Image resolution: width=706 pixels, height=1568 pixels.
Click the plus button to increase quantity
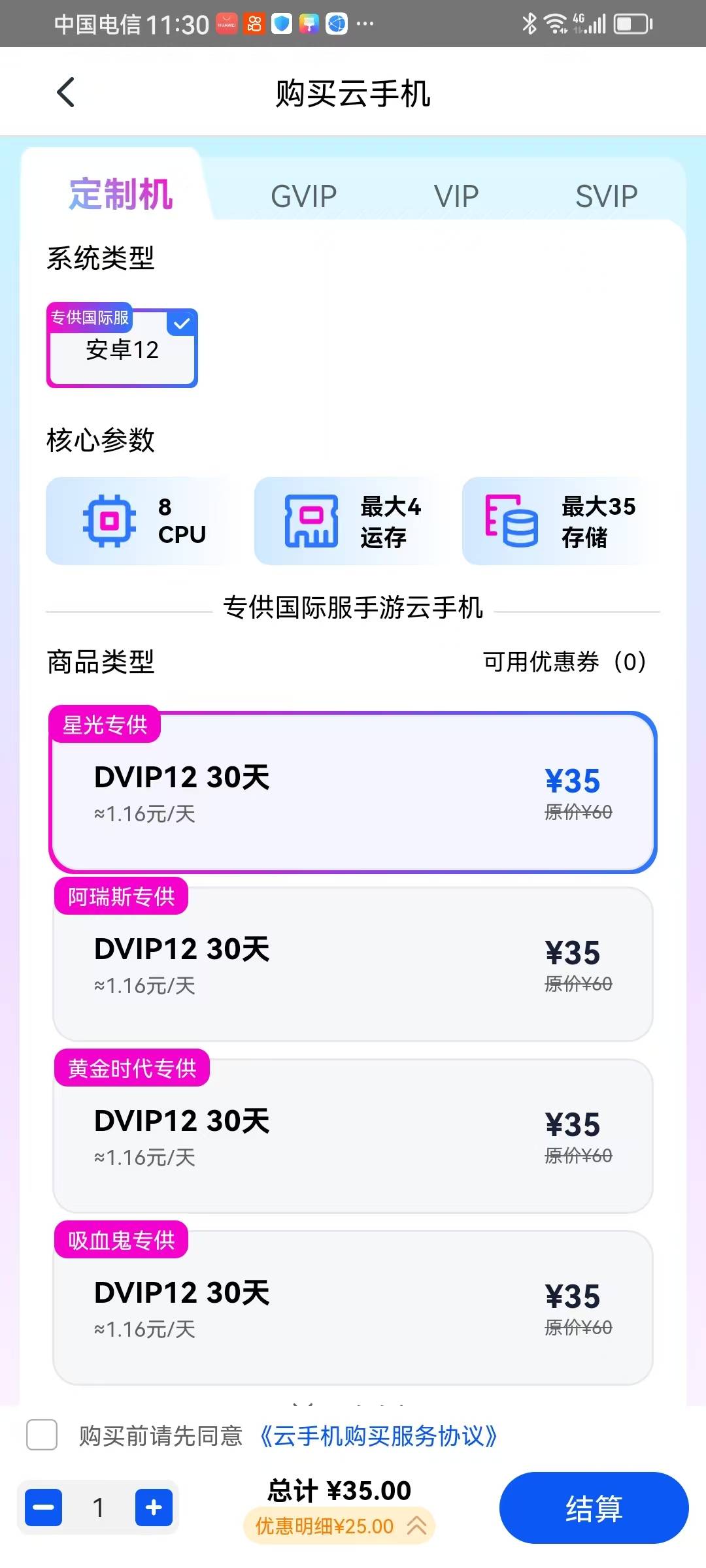153,1507
